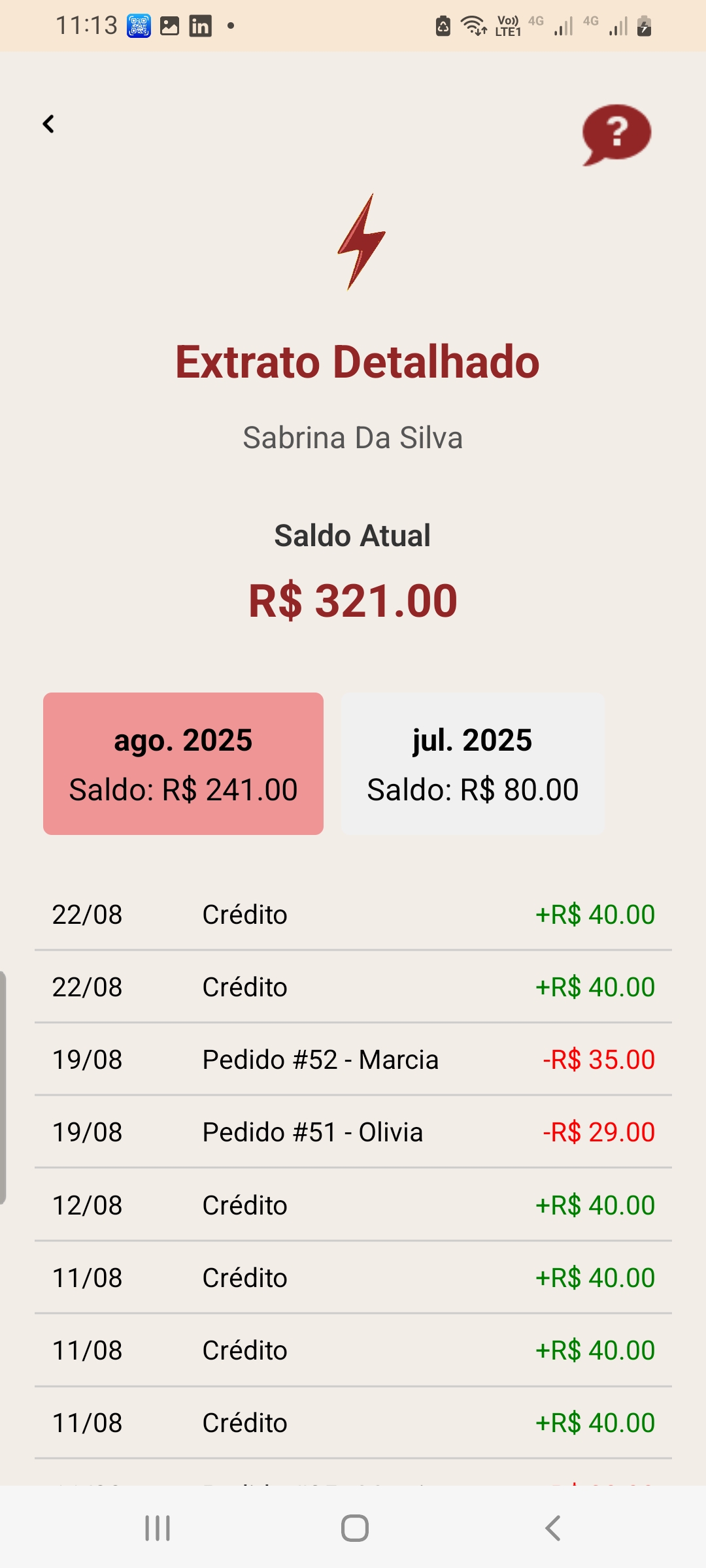
Task: Select the ago. 2025 month tab
Action: 183,763
